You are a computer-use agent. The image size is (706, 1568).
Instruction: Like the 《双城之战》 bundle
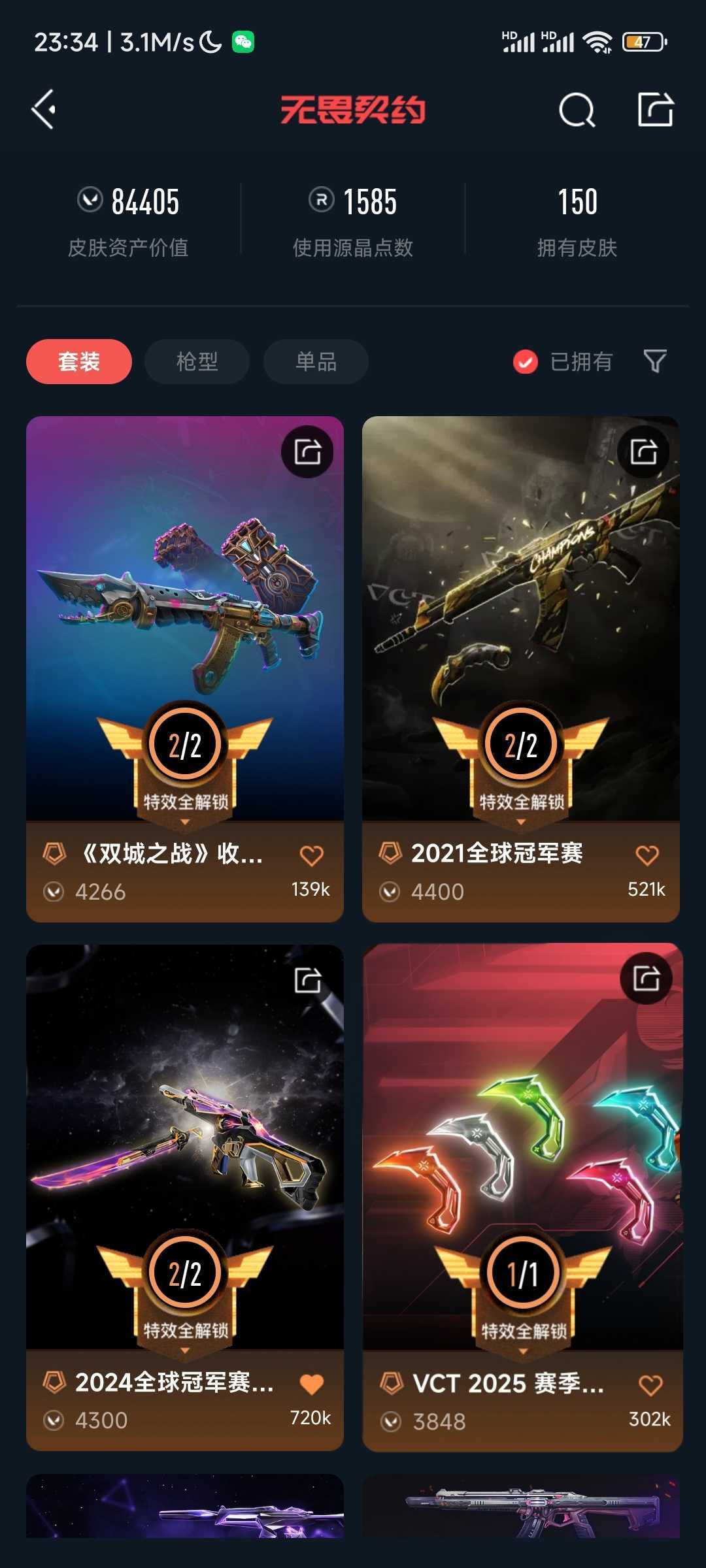click(x=312, y=855)
